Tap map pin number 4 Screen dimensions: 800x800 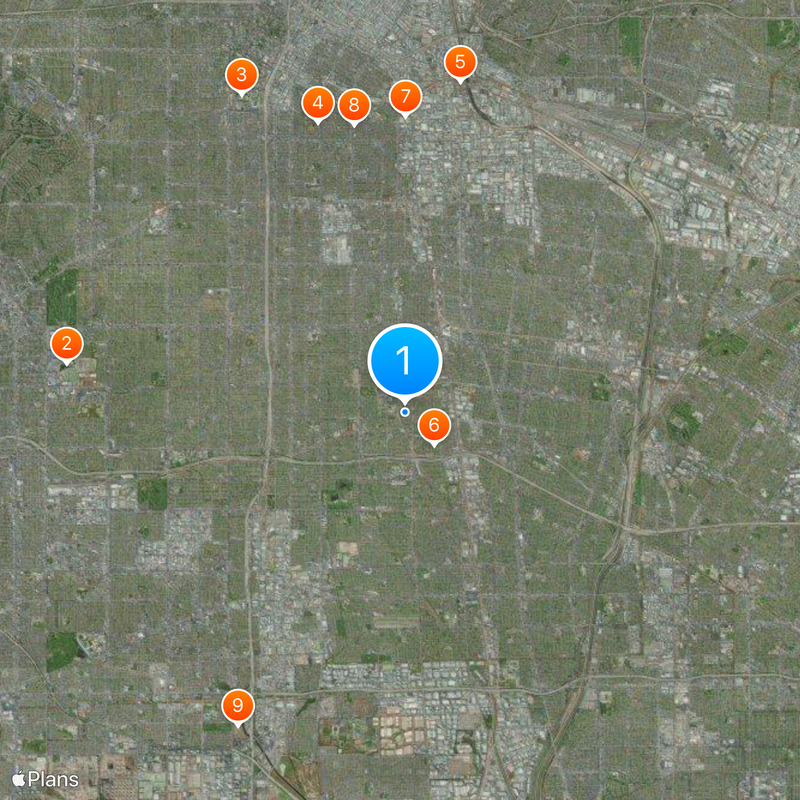click(317, 102)
